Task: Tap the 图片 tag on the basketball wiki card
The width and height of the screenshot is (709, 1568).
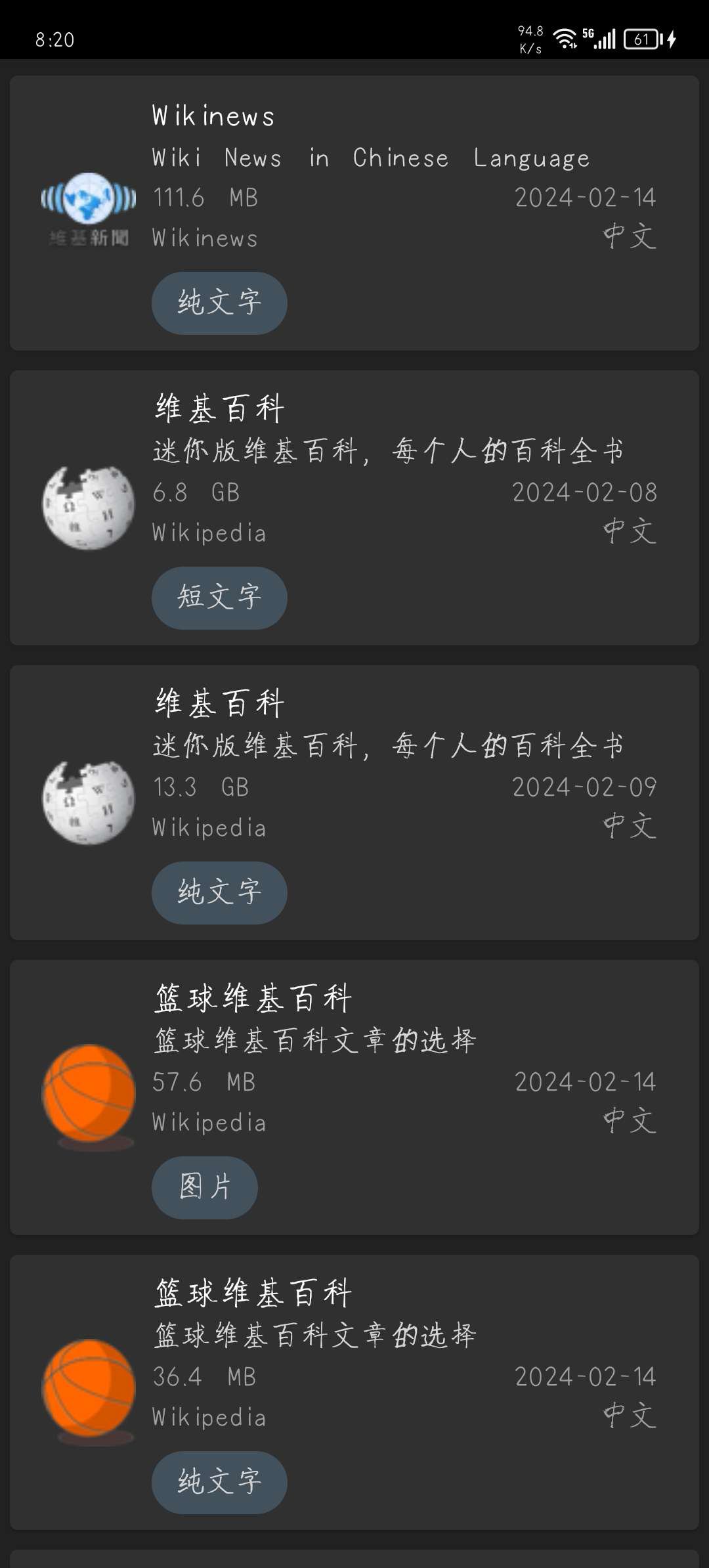Action: click(204, 1187)
